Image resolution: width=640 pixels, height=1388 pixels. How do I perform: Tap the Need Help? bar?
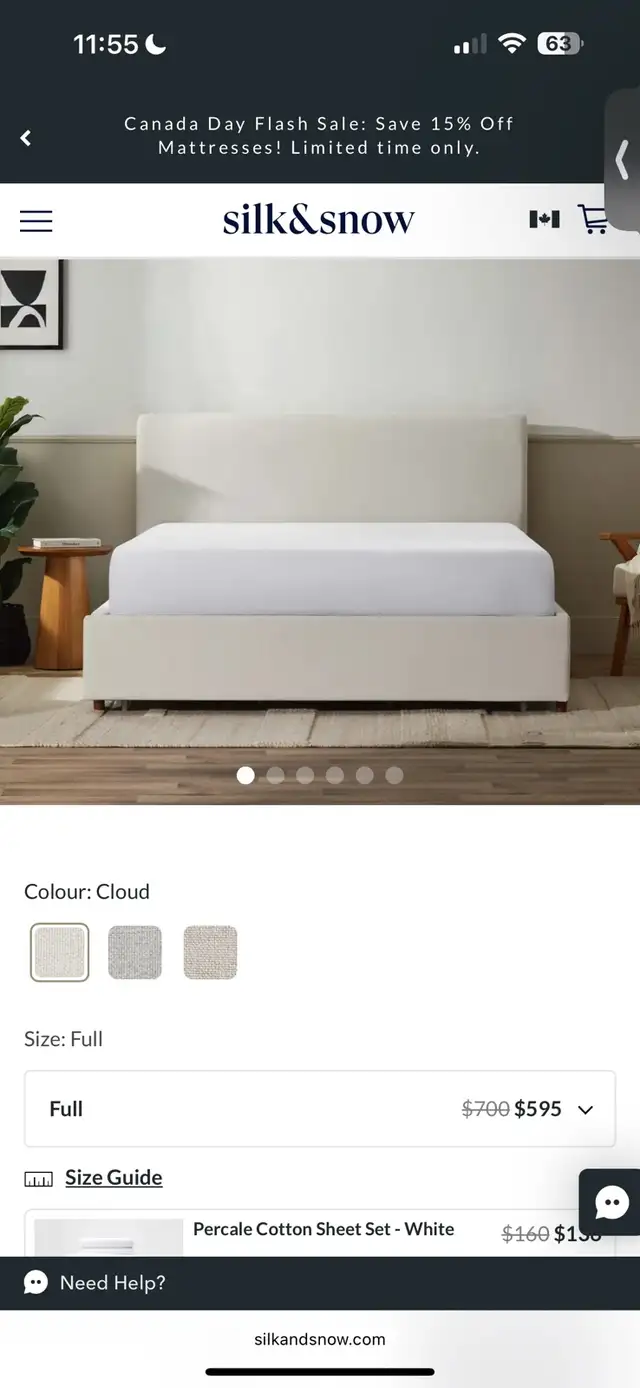coord(320,1283)
